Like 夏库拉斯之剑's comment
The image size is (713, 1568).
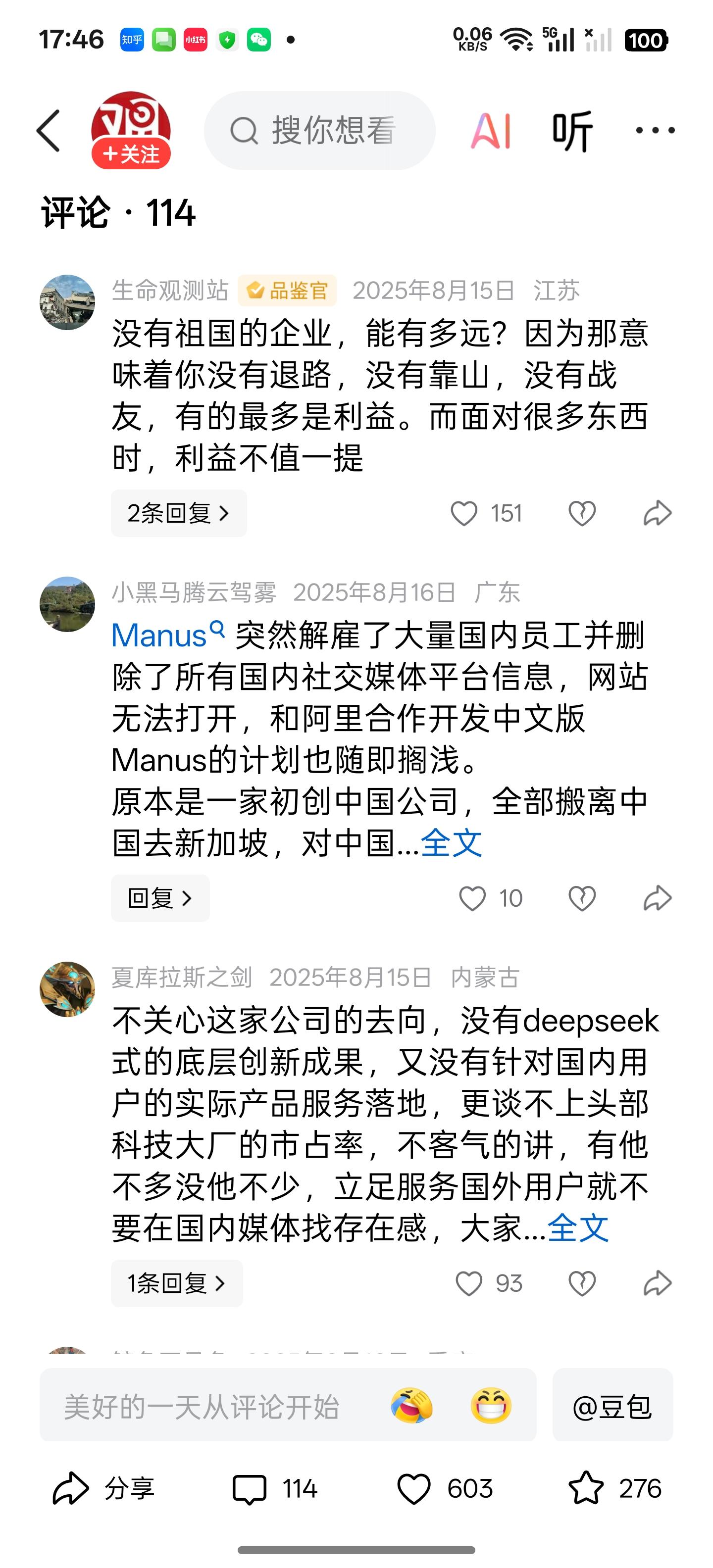[x=469, y=1283]
